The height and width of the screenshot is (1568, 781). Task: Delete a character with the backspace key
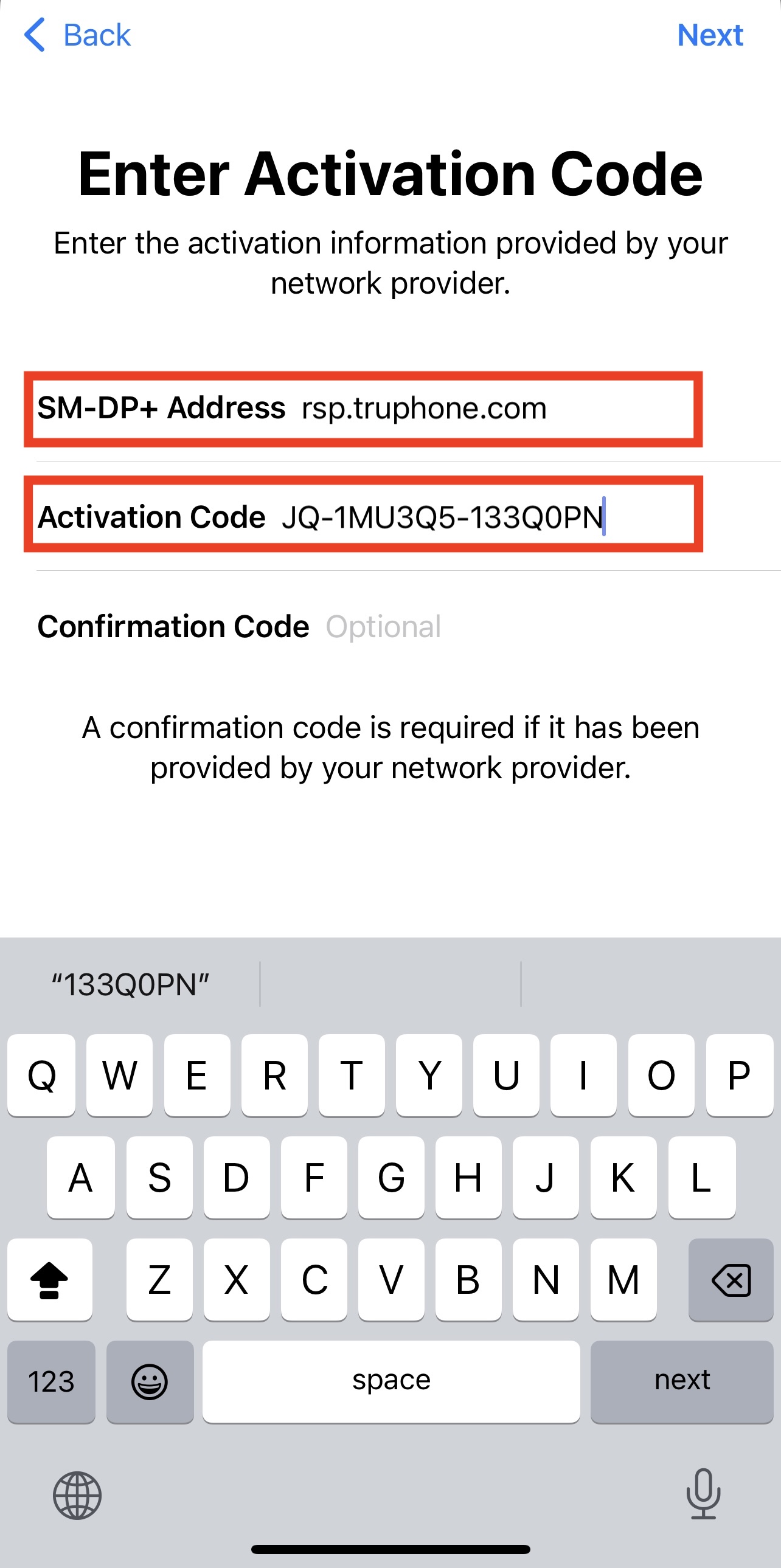(731, 1280)
